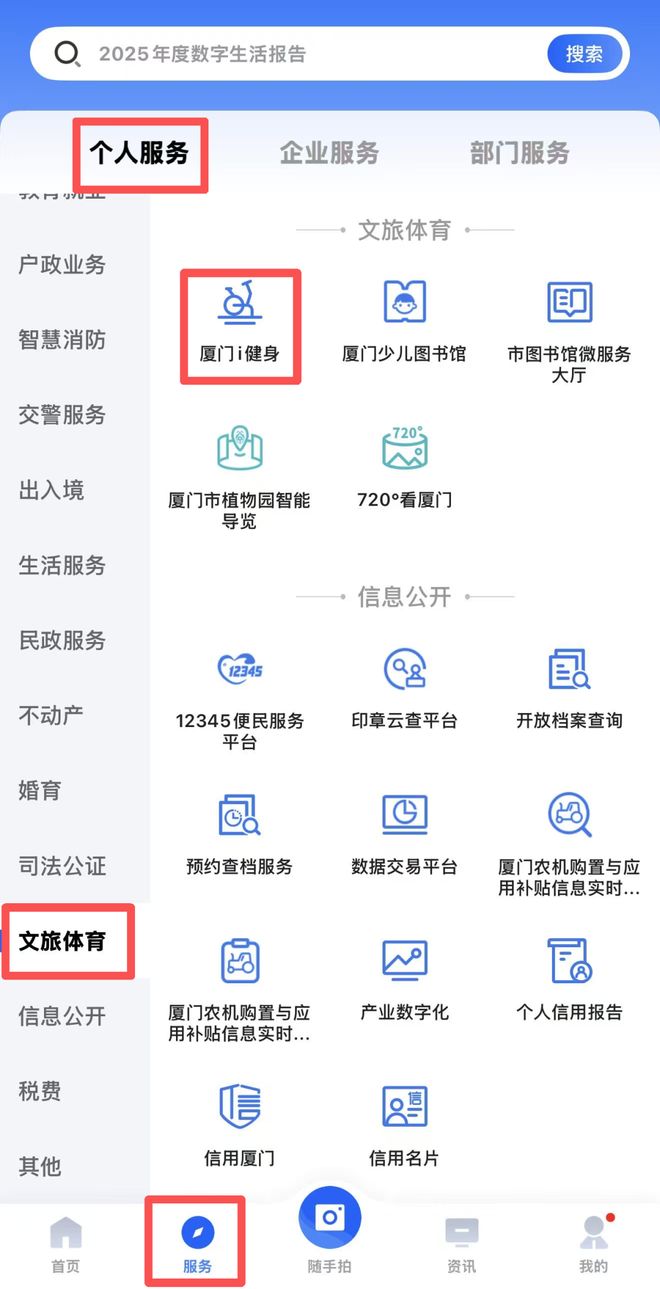This screenshot has height=1289, width=660.
Task: Go to the 首页 tab
Action: point(65,1245)
